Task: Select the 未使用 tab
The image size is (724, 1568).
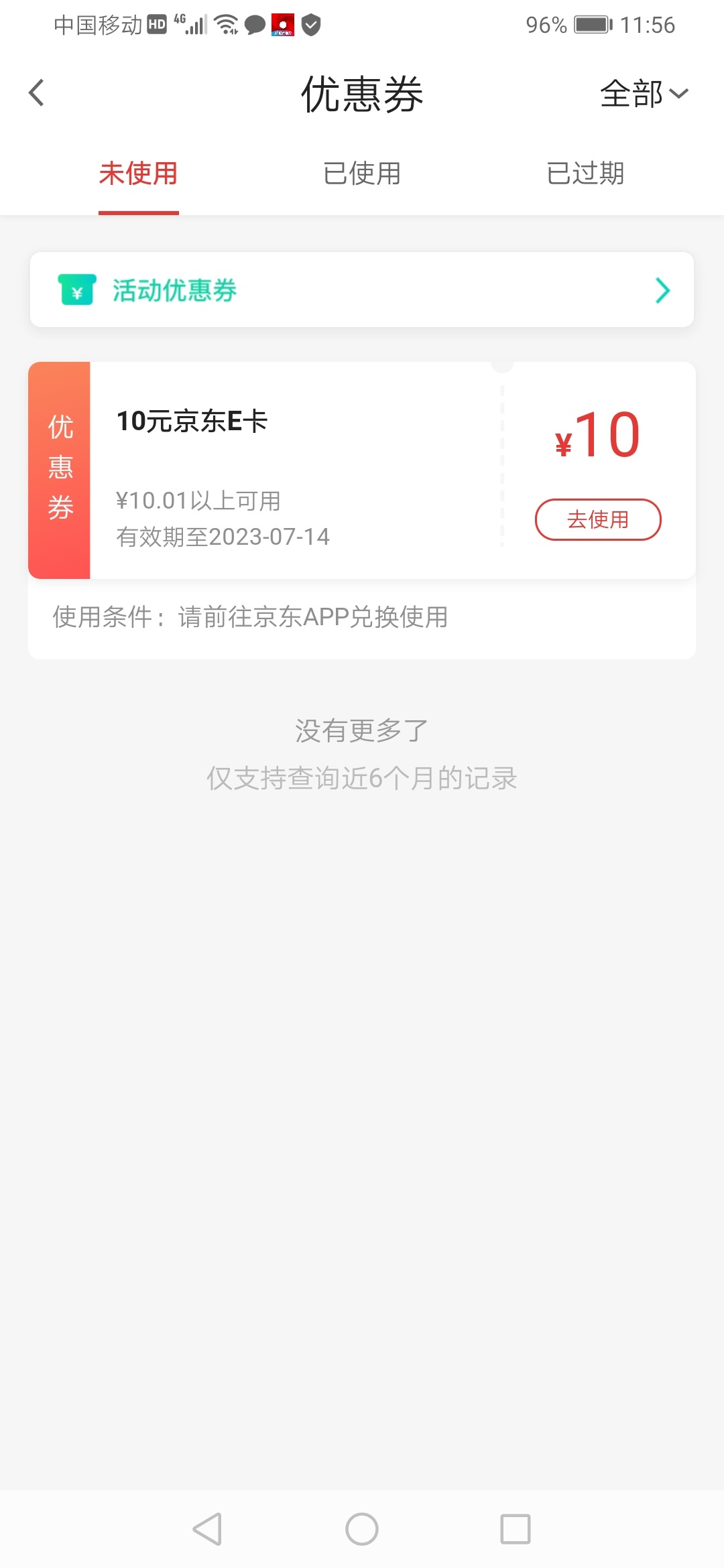Action: tap(139, 174)
